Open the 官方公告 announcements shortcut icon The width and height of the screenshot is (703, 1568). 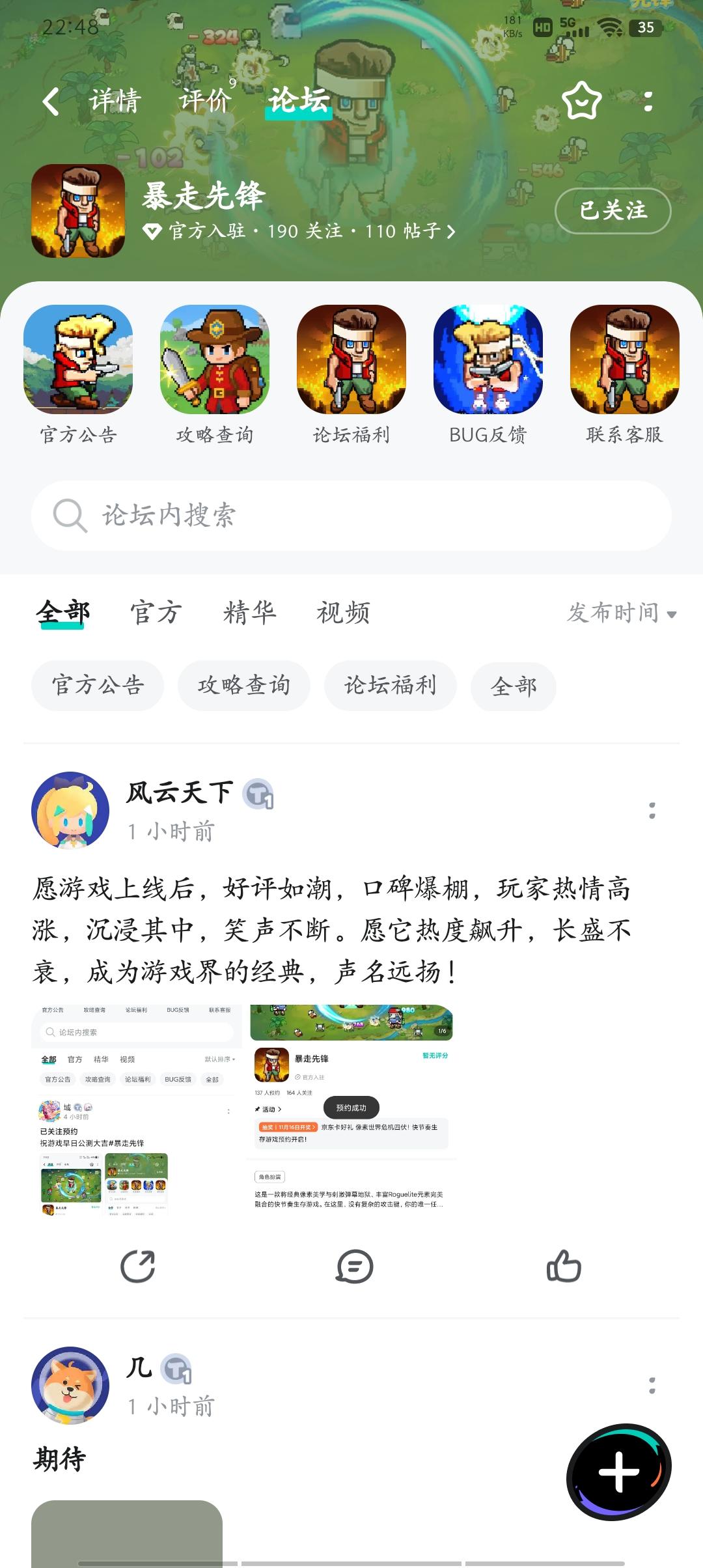tap(77, 360)
